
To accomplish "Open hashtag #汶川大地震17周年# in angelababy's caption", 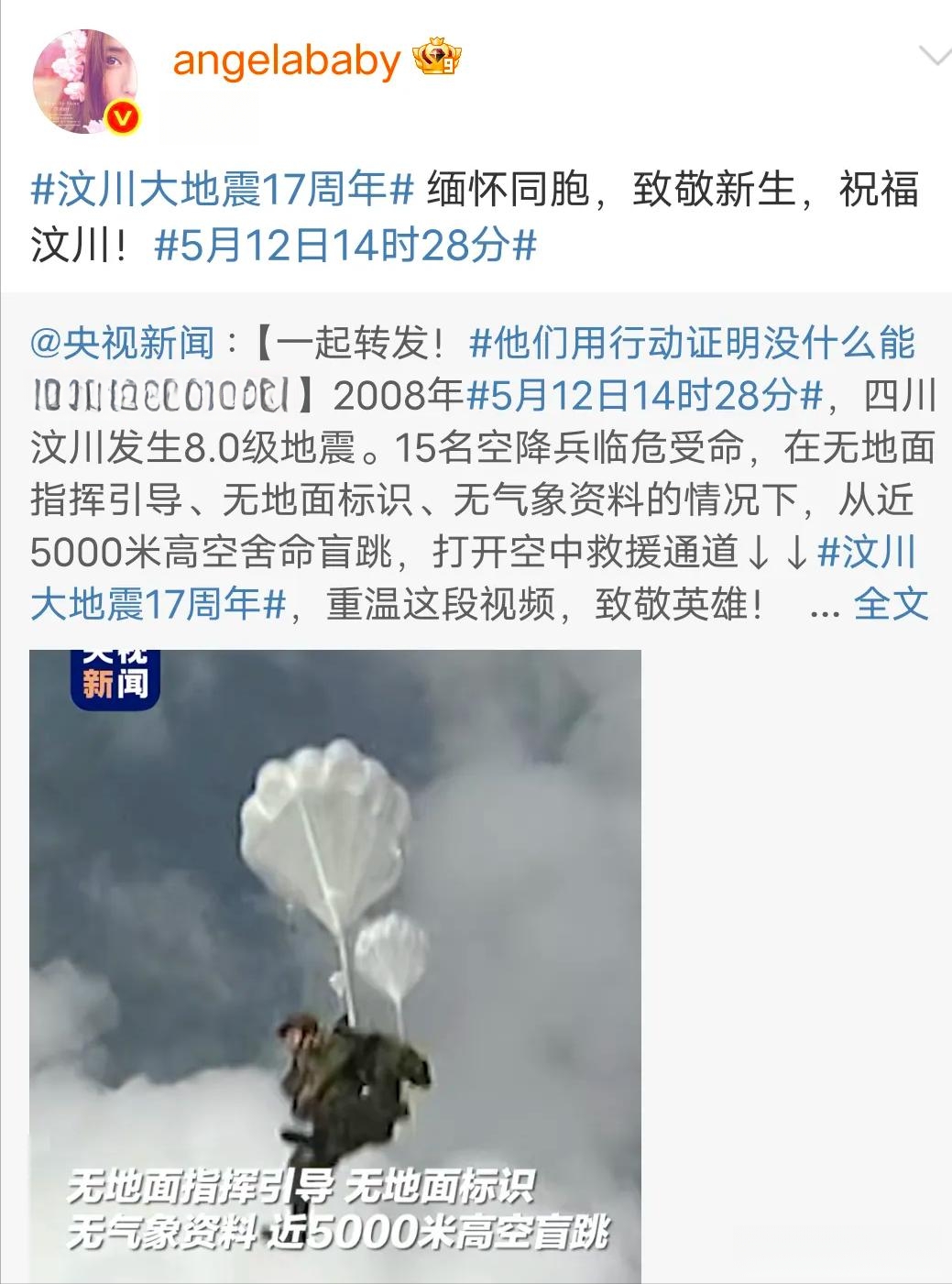I will coord(223,190).
